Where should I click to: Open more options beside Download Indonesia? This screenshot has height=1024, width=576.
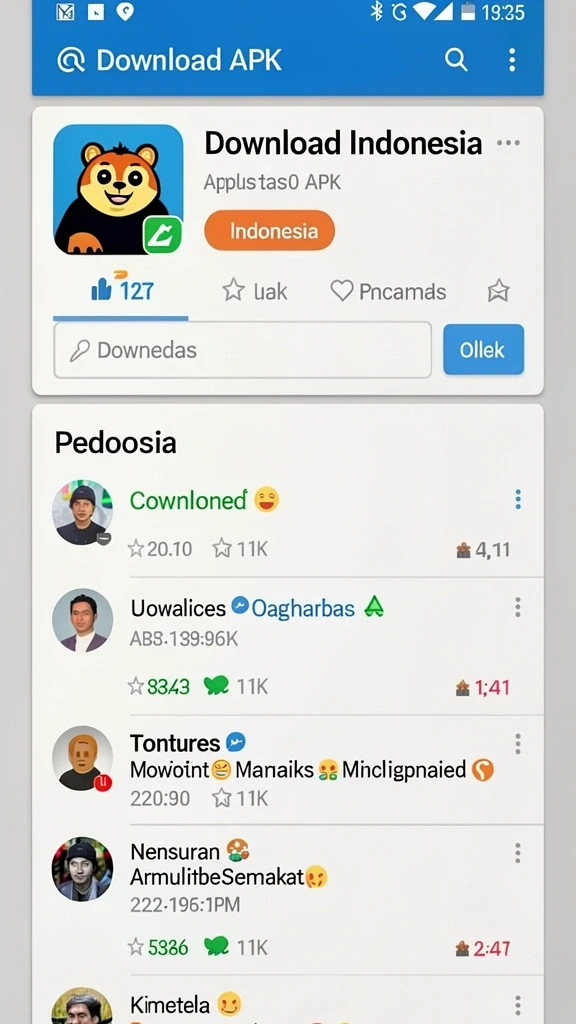click(x=509, y=143)
